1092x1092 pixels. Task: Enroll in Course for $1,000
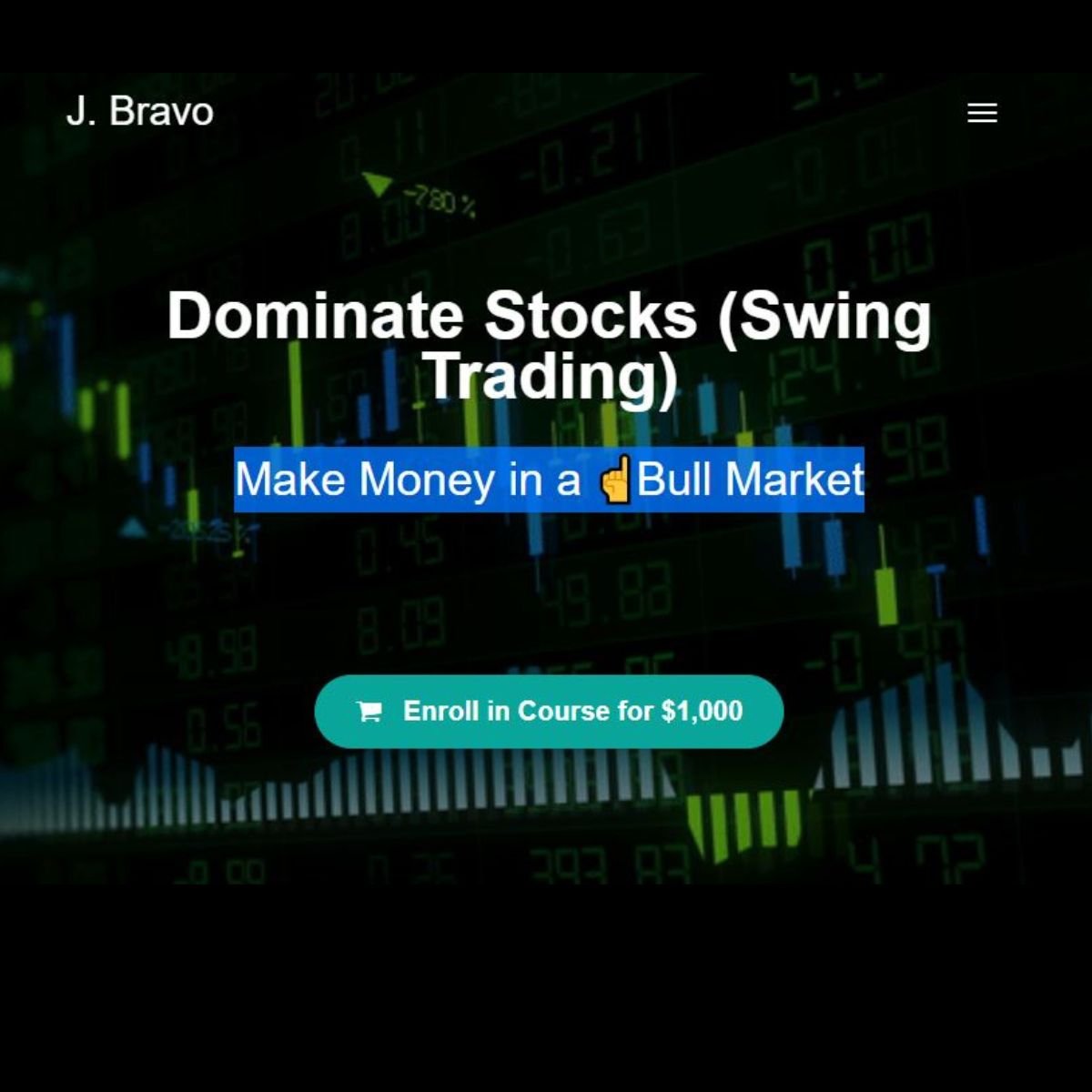(x=549, y=712)
